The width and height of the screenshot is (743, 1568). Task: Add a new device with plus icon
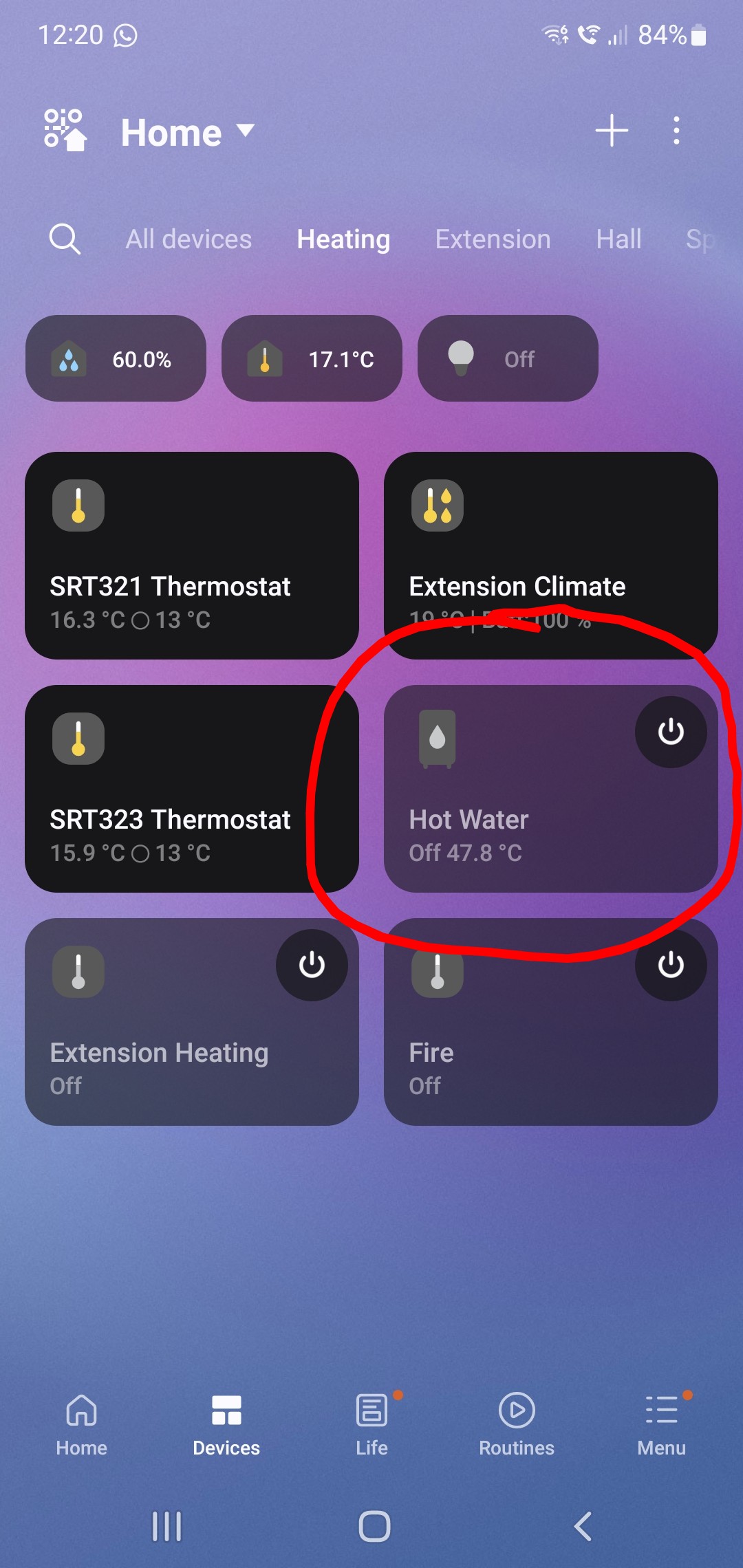tap(611, 131)
